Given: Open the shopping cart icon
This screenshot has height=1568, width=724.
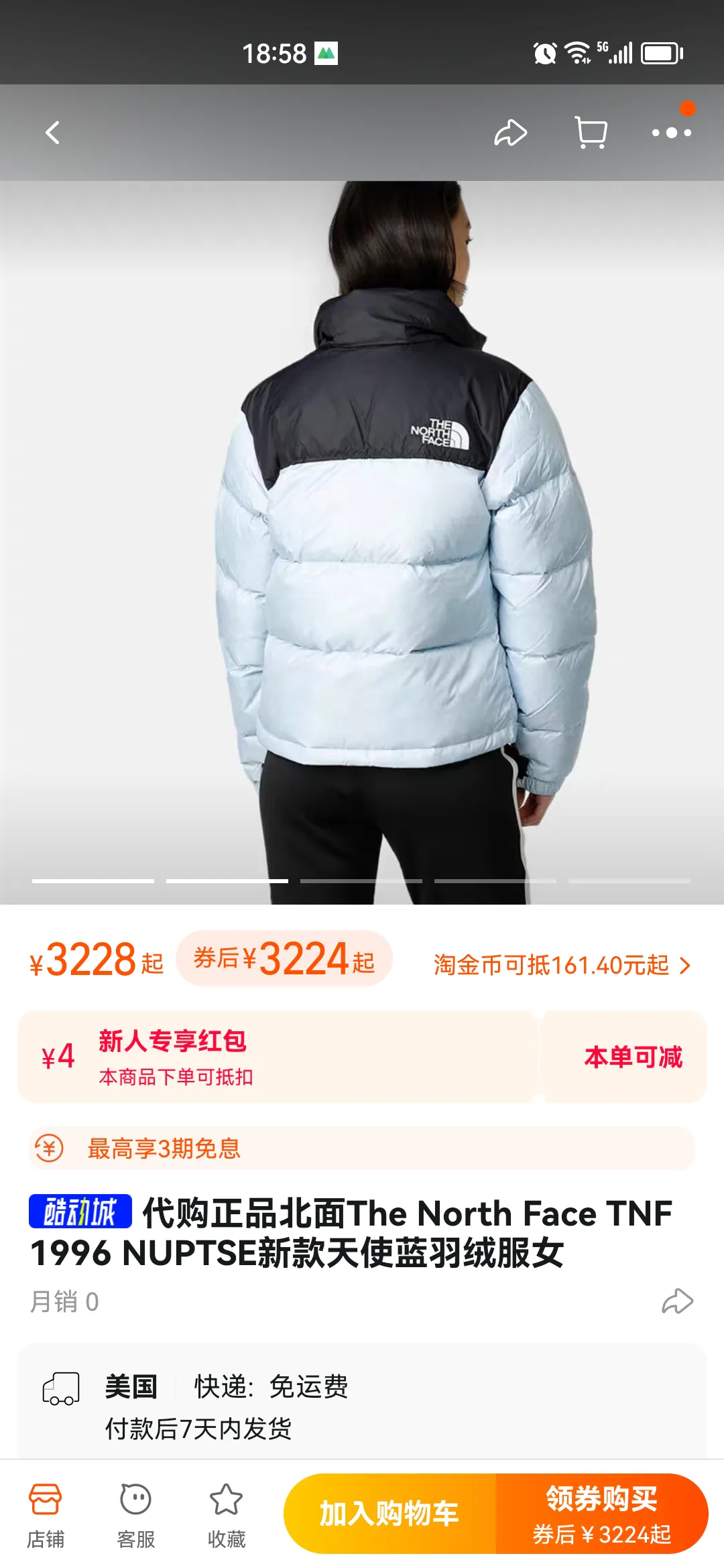Looking at the screenshot, I should point(591,133).
